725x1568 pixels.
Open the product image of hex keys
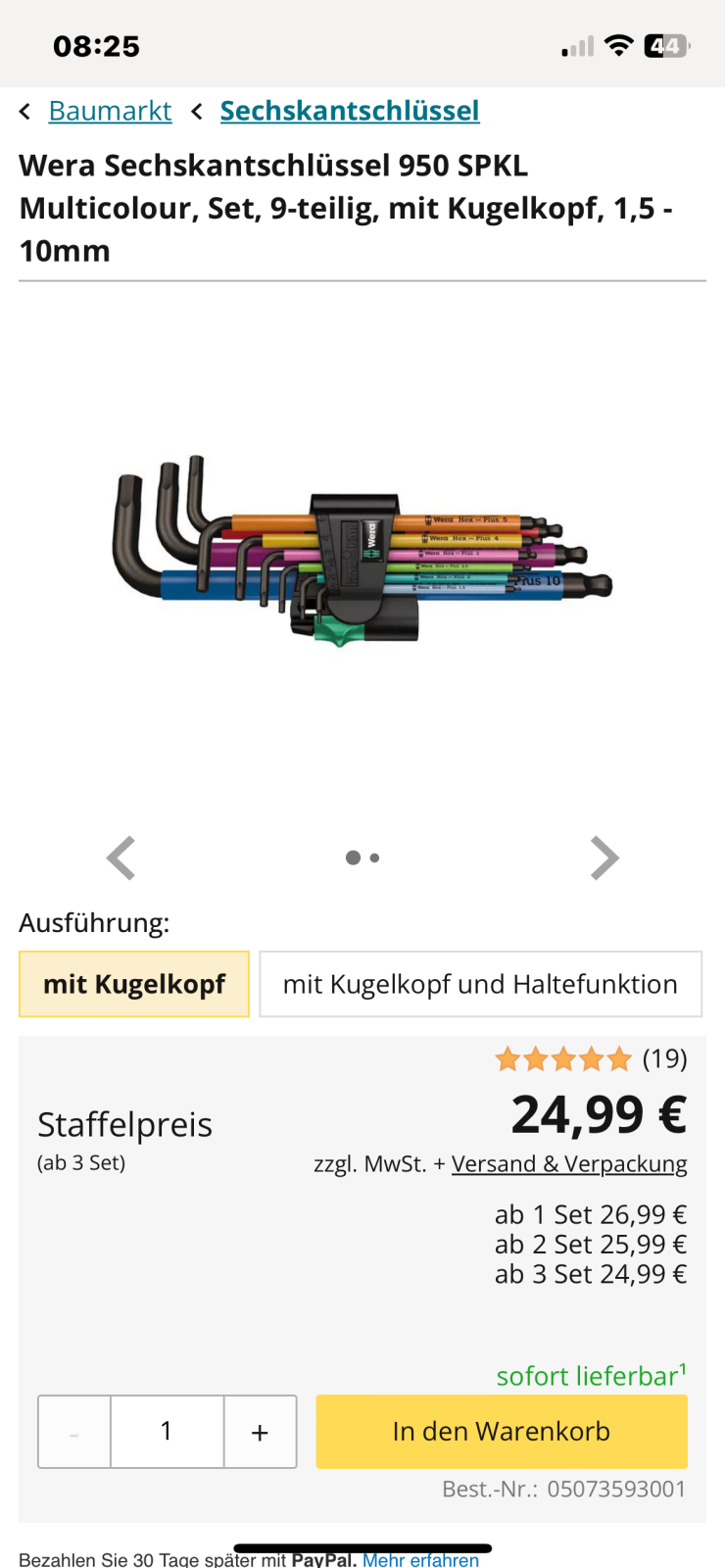(362, 554)
